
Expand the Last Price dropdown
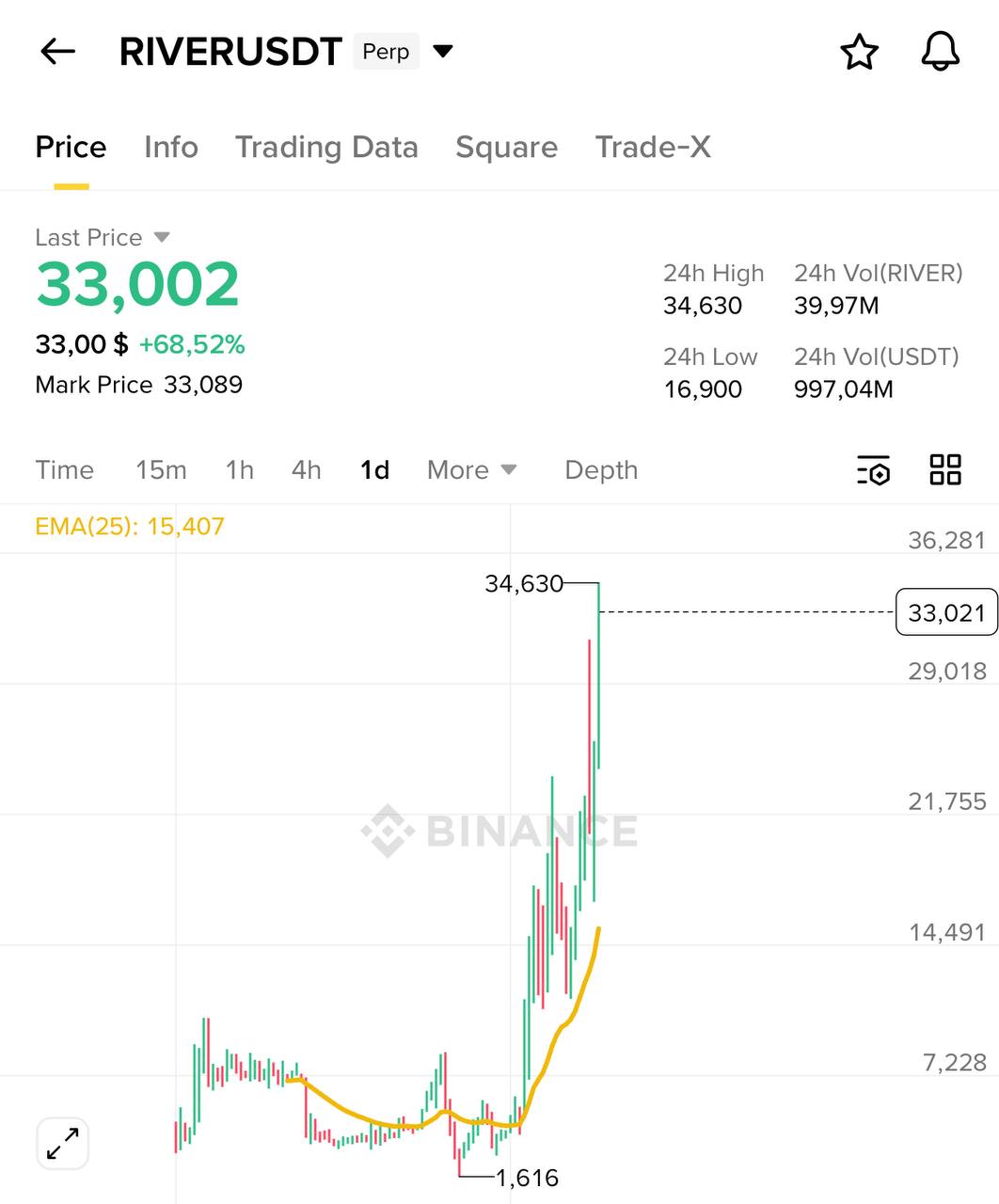coord(161,237)
